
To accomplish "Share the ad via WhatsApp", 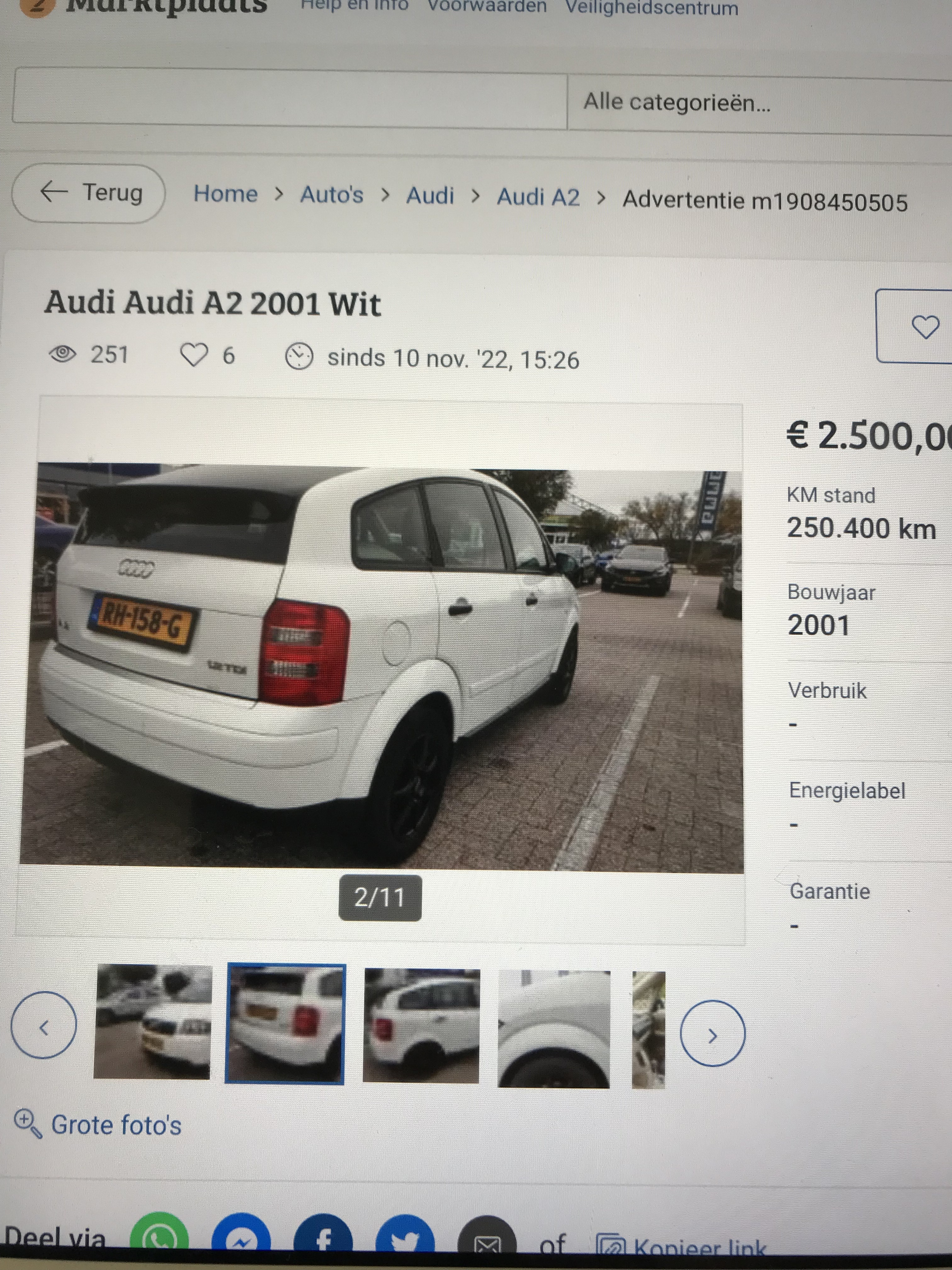I will 159,1240.
